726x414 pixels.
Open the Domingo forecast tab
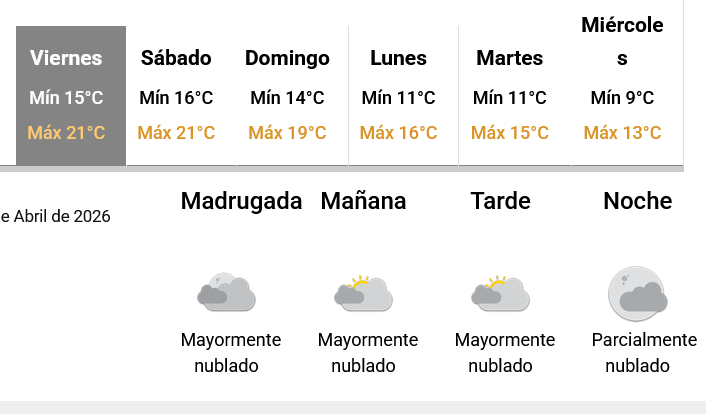pos(287,95)
